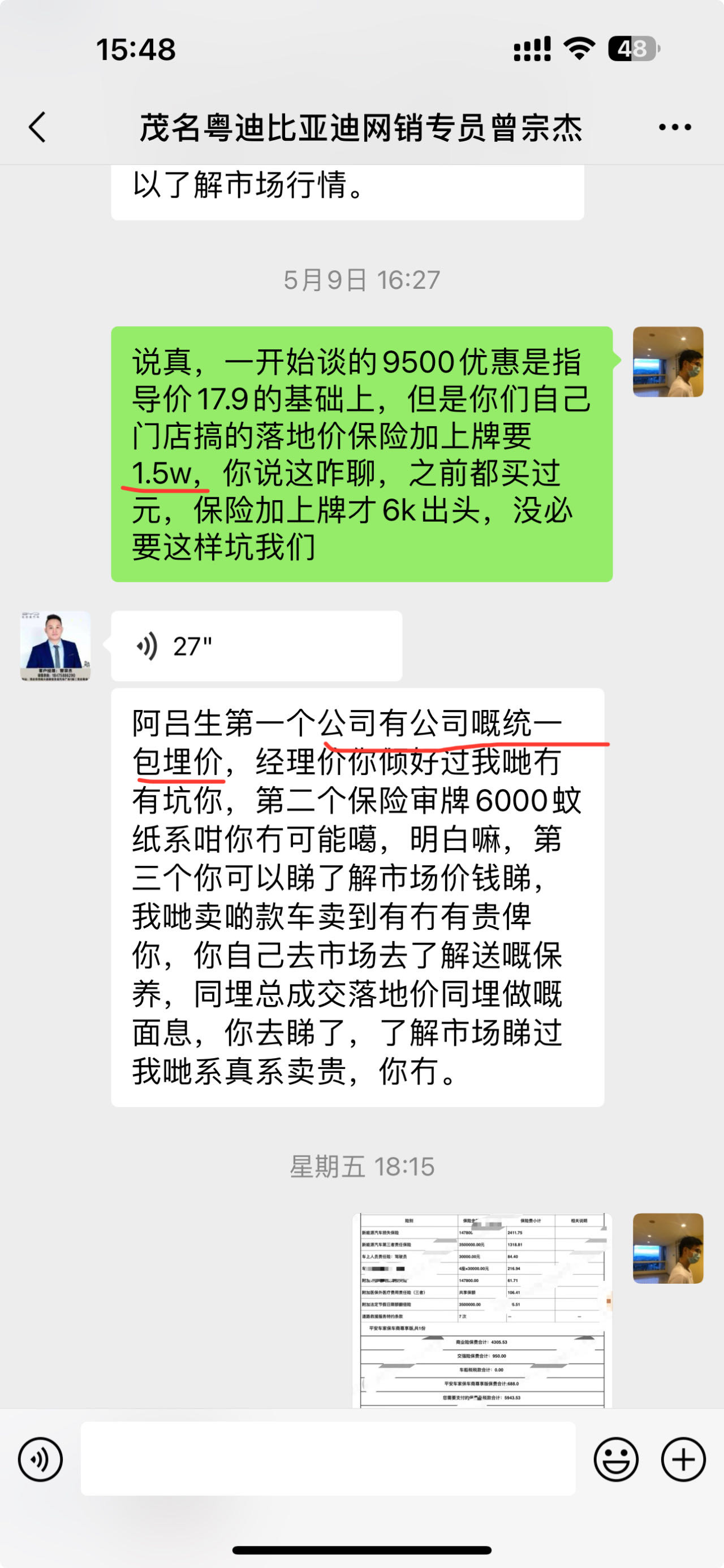
Task: Open the insurance quote image
Action: pyautogui.click(x=482, y=1310)
